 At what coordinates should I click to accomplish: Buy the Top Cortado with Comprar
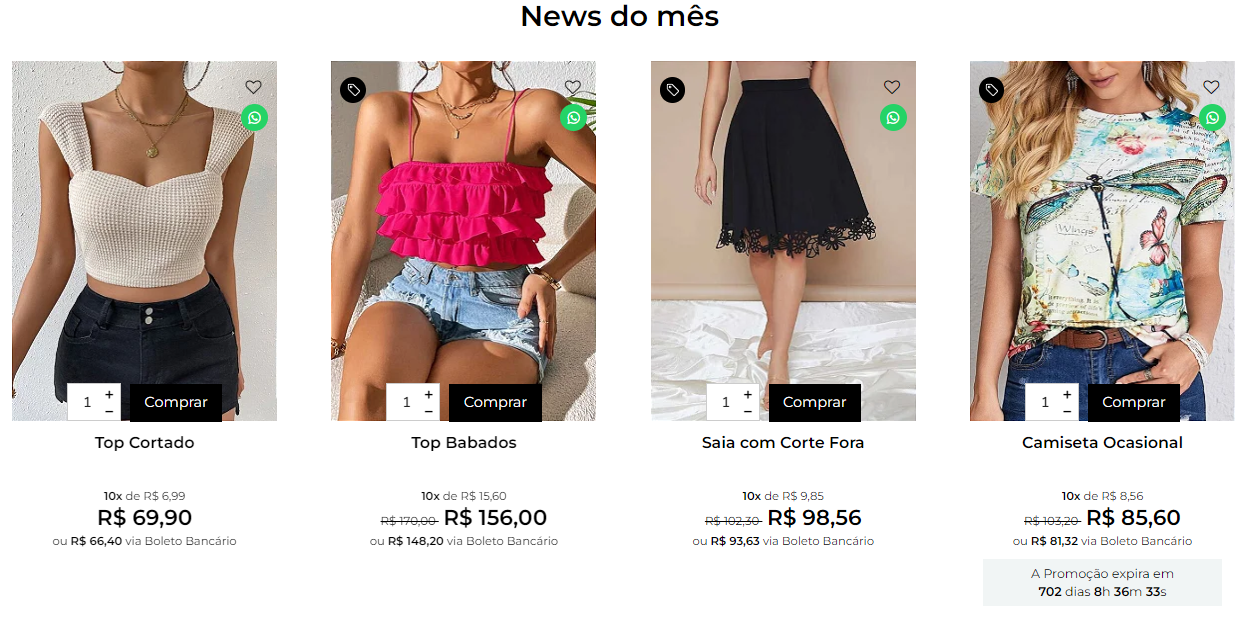pos(176,402)
